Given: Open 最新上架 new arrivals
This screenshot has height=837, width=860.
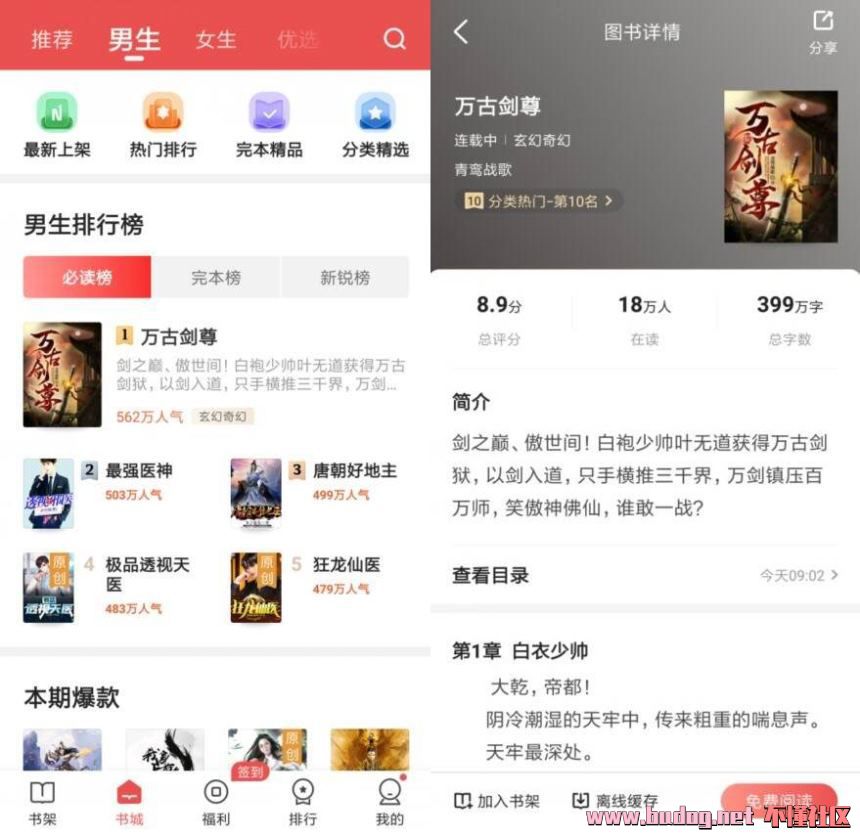Looking at the screenshot, I should [x=57, y=125].
